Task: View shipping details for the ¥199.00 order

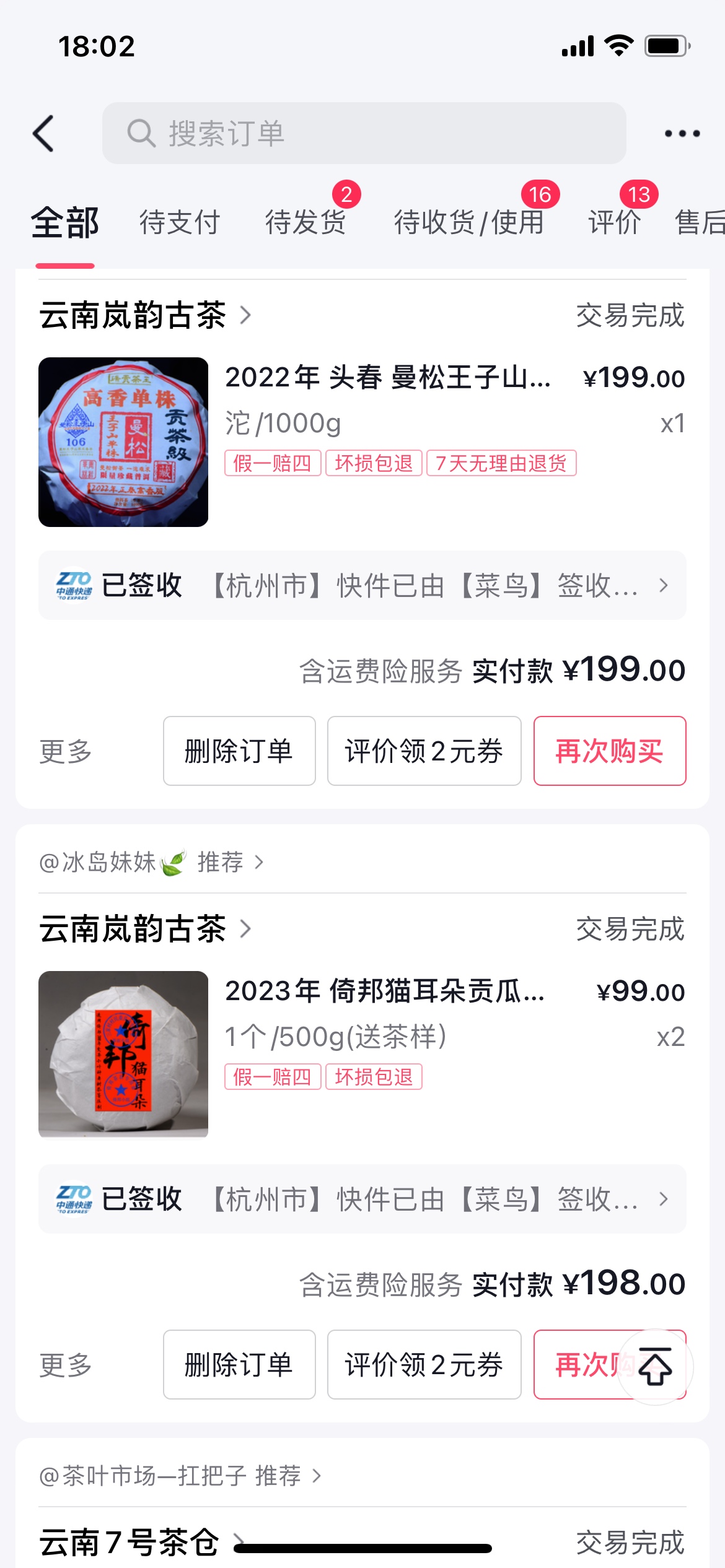Action: [362, 585]
